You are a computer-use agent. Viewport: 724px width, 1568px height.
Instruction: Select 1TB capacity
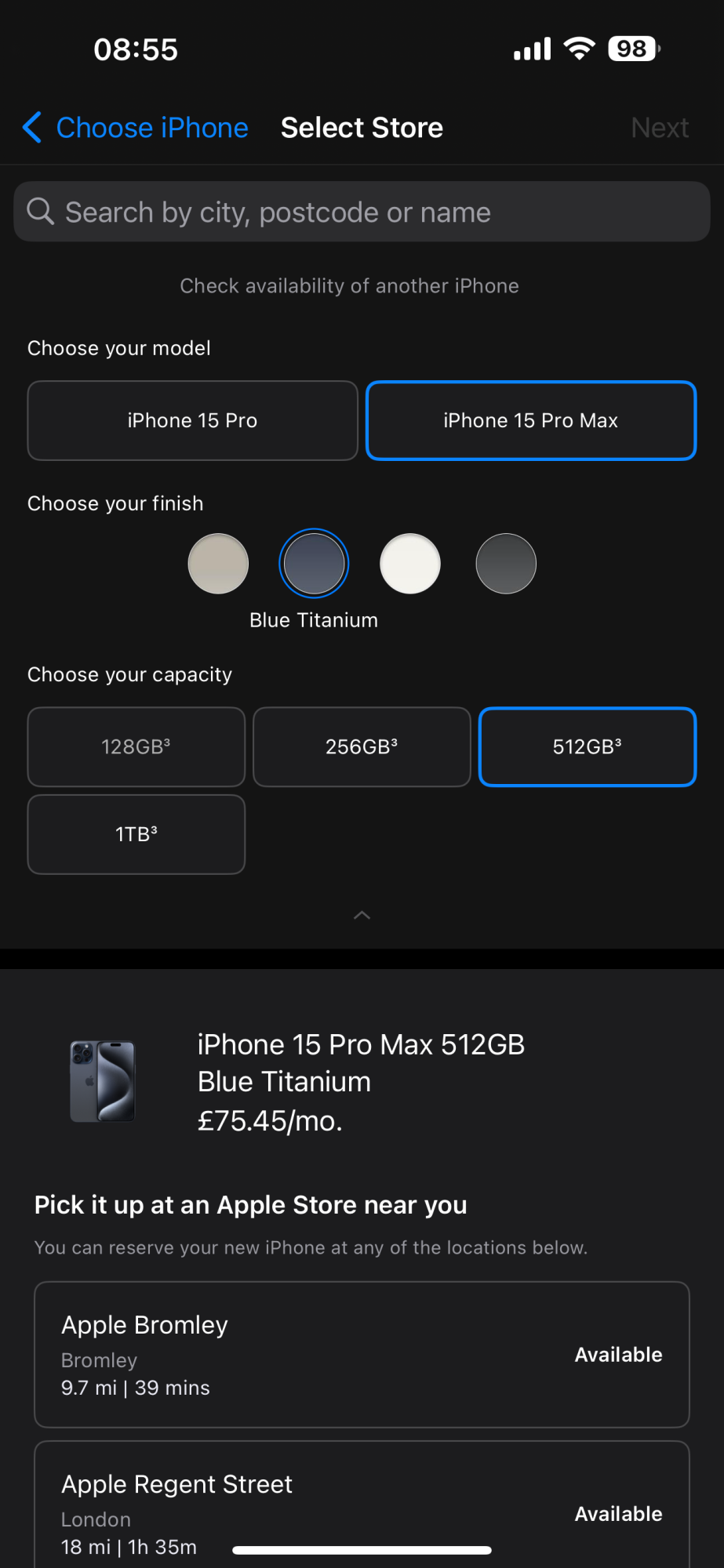(x=136, y=835)
